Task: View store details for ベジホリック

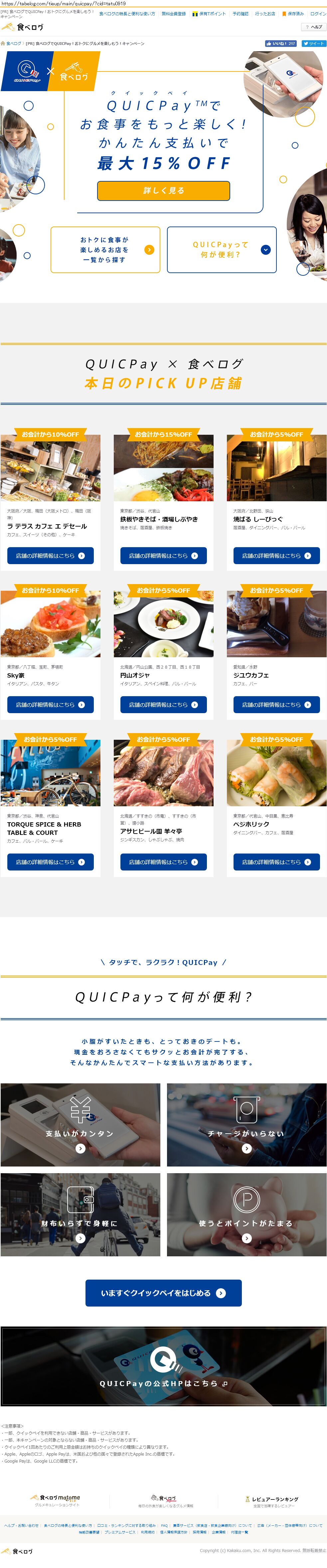Action: (x=276, y=862)
